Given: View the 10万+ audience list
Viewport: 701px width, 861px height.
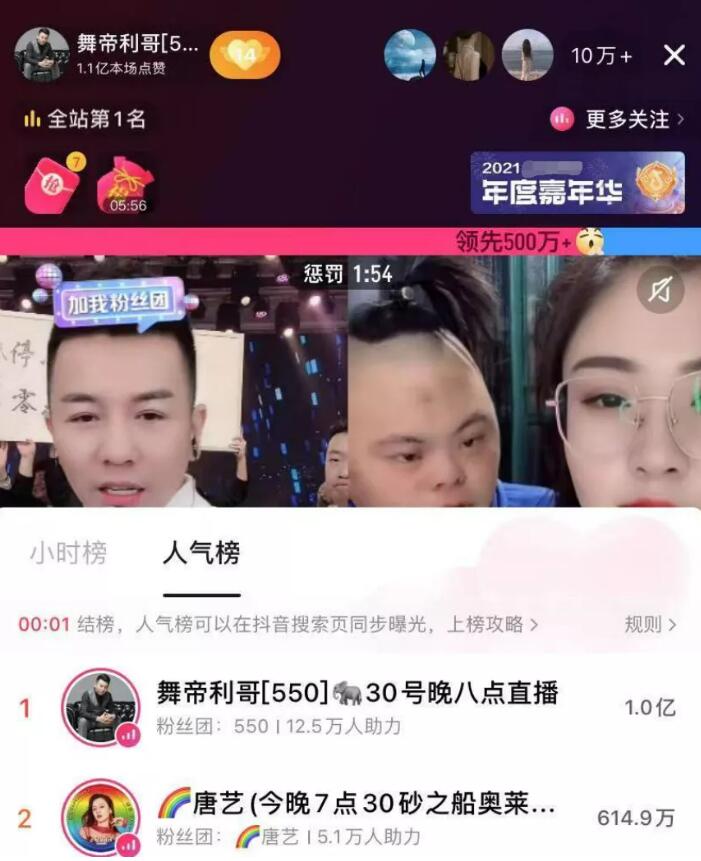Looking at the screenshot, I should 601,56.
